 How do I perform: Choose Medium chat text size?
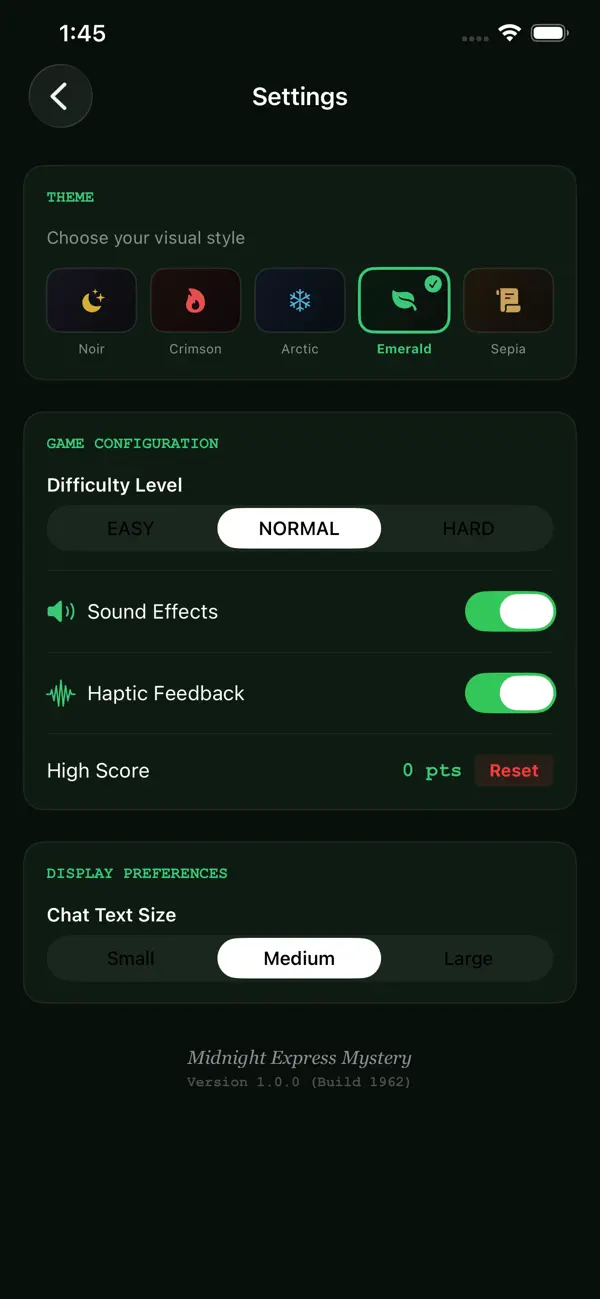tap(299, 958)
